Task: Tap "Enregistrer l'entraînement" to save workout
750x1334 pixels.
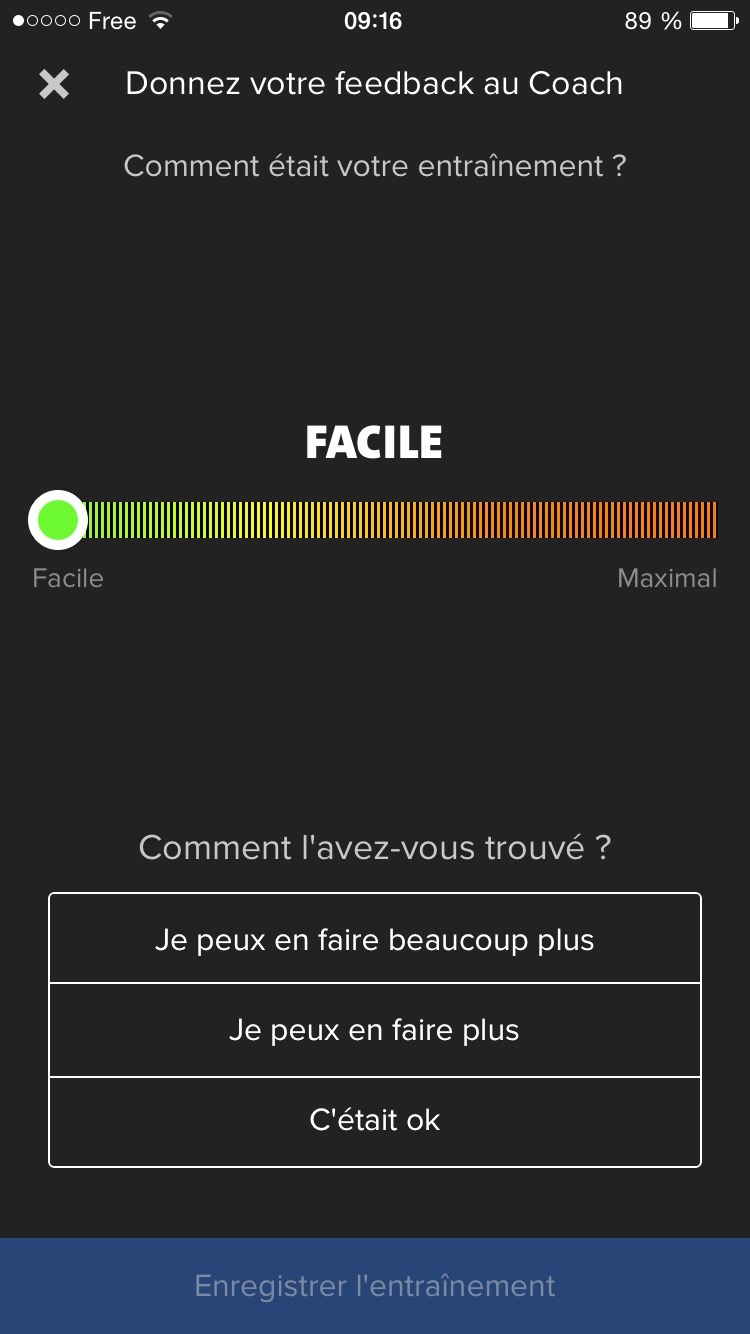Action: [375, 1286]
